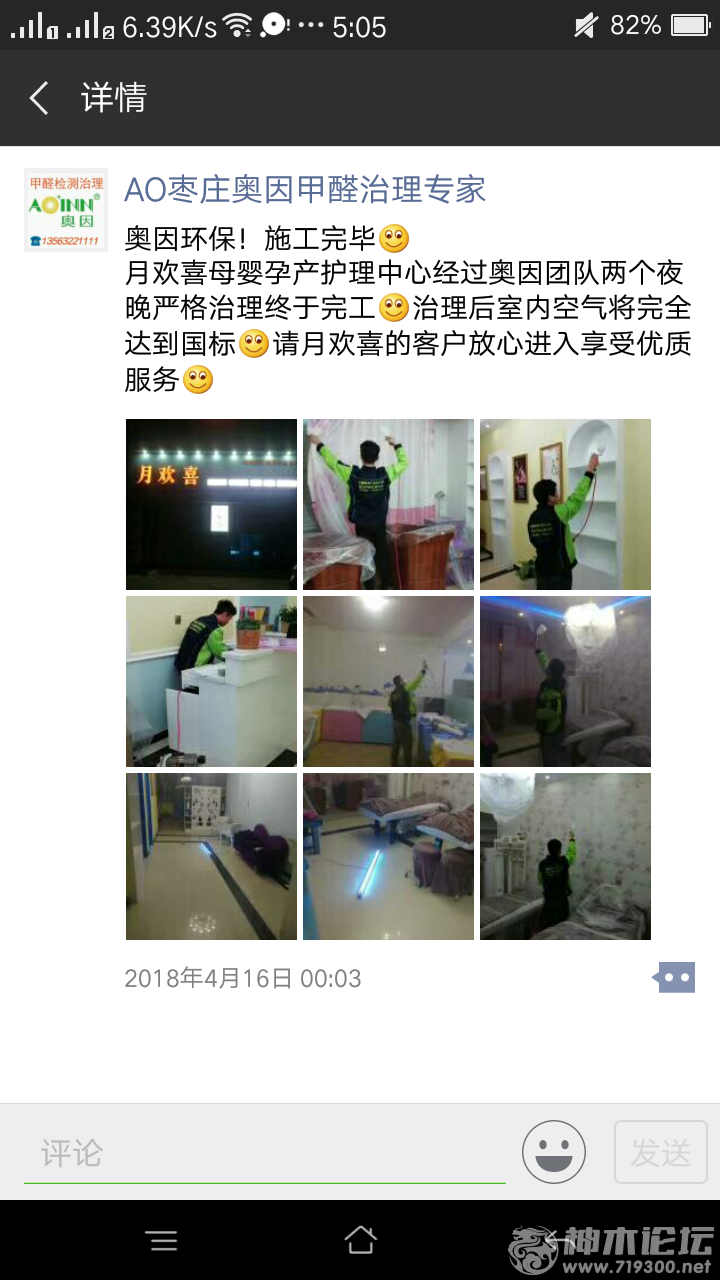Open the AO枣庄奥因甲醛治理专家 profile name

305,189
